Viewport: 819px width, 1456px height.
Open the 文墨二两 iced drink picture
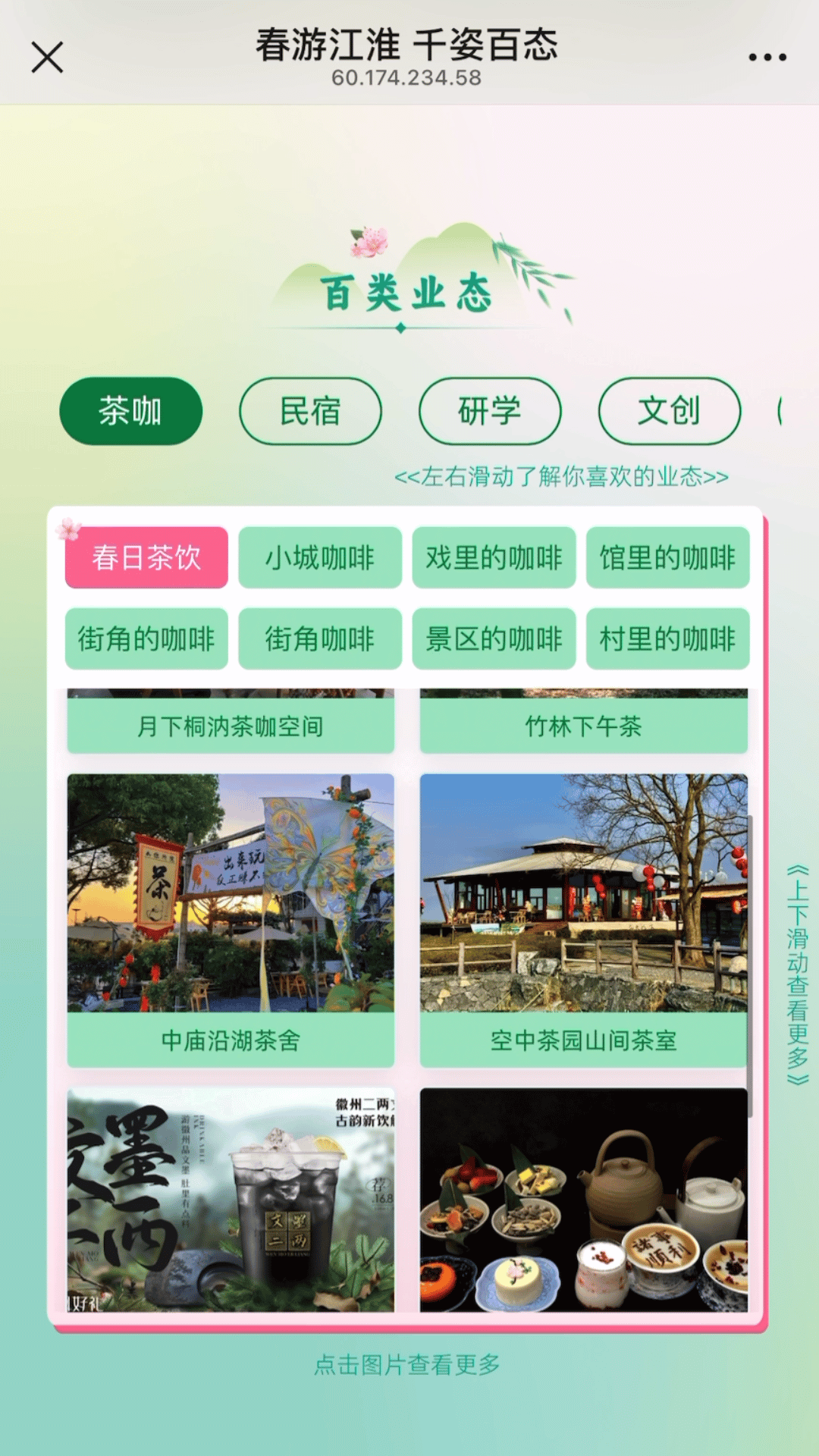(x=231, y=1200)
